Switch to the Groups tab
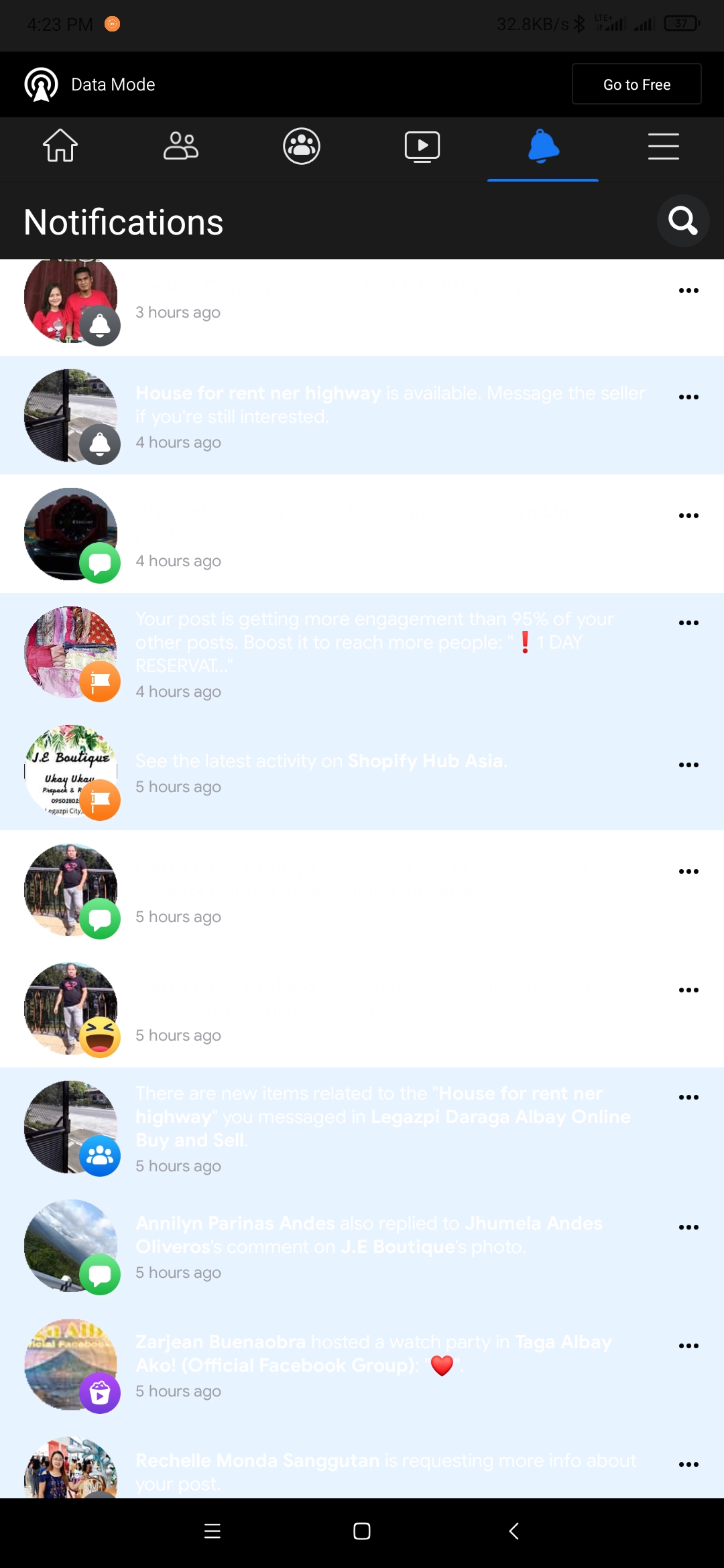The height and width of the screenshot is (1568, 724). [x=302, y=146]
